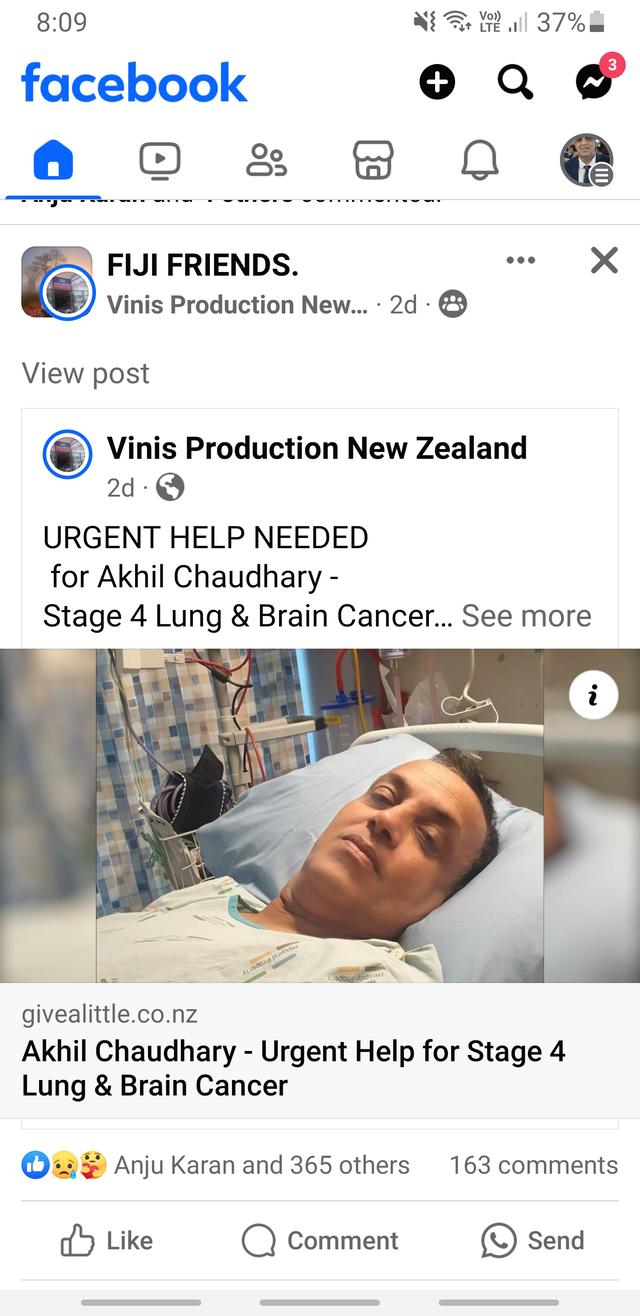Send the post via WhatsApp
This screenshot has width=640, height=1316.
(532, 1241)
